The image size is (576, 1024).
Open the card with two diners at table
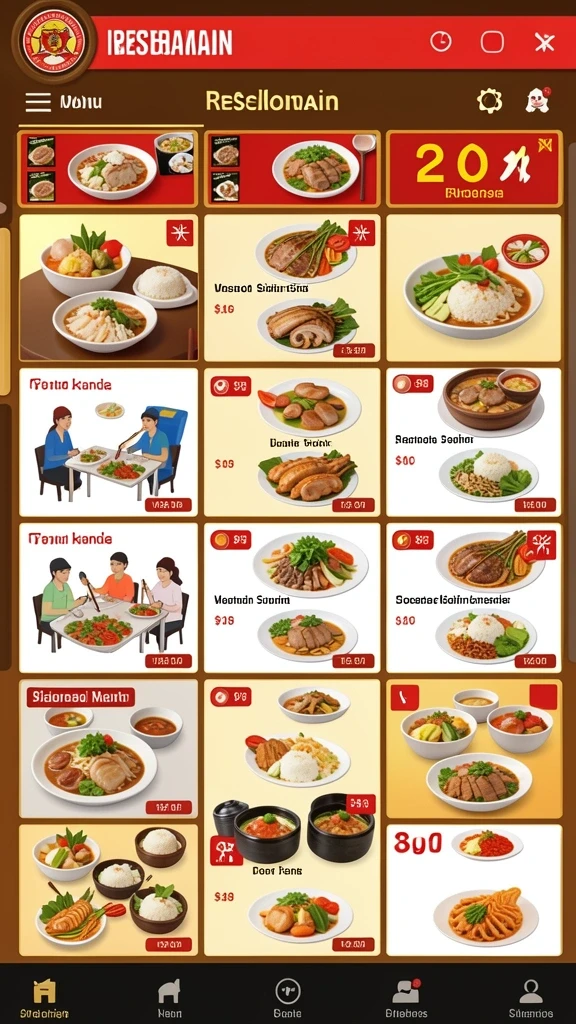[x=108, y=442]
